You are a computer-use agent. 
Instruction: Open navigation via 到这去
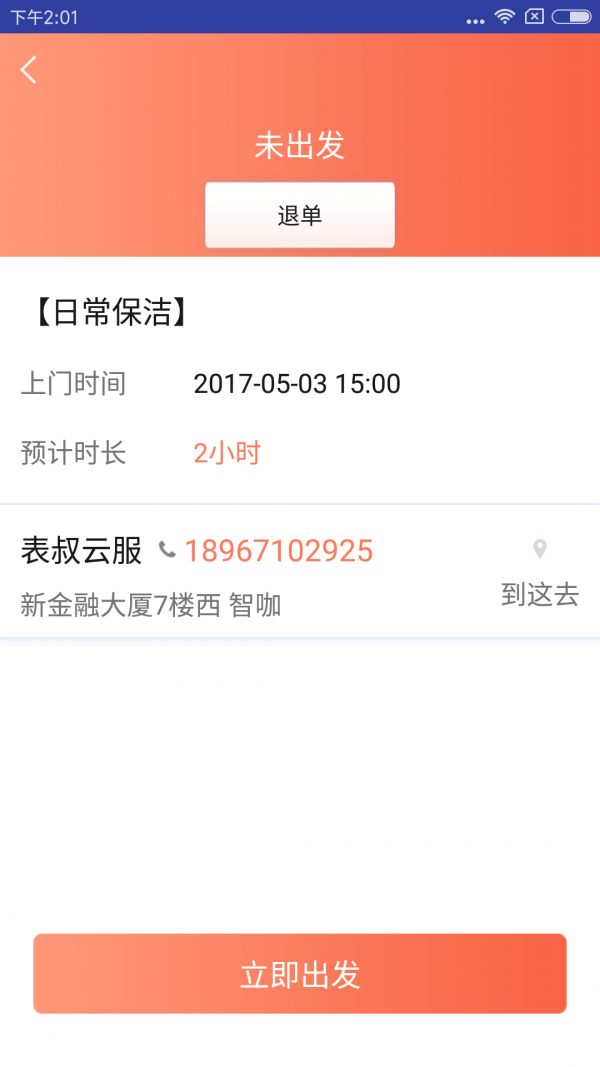540,575
